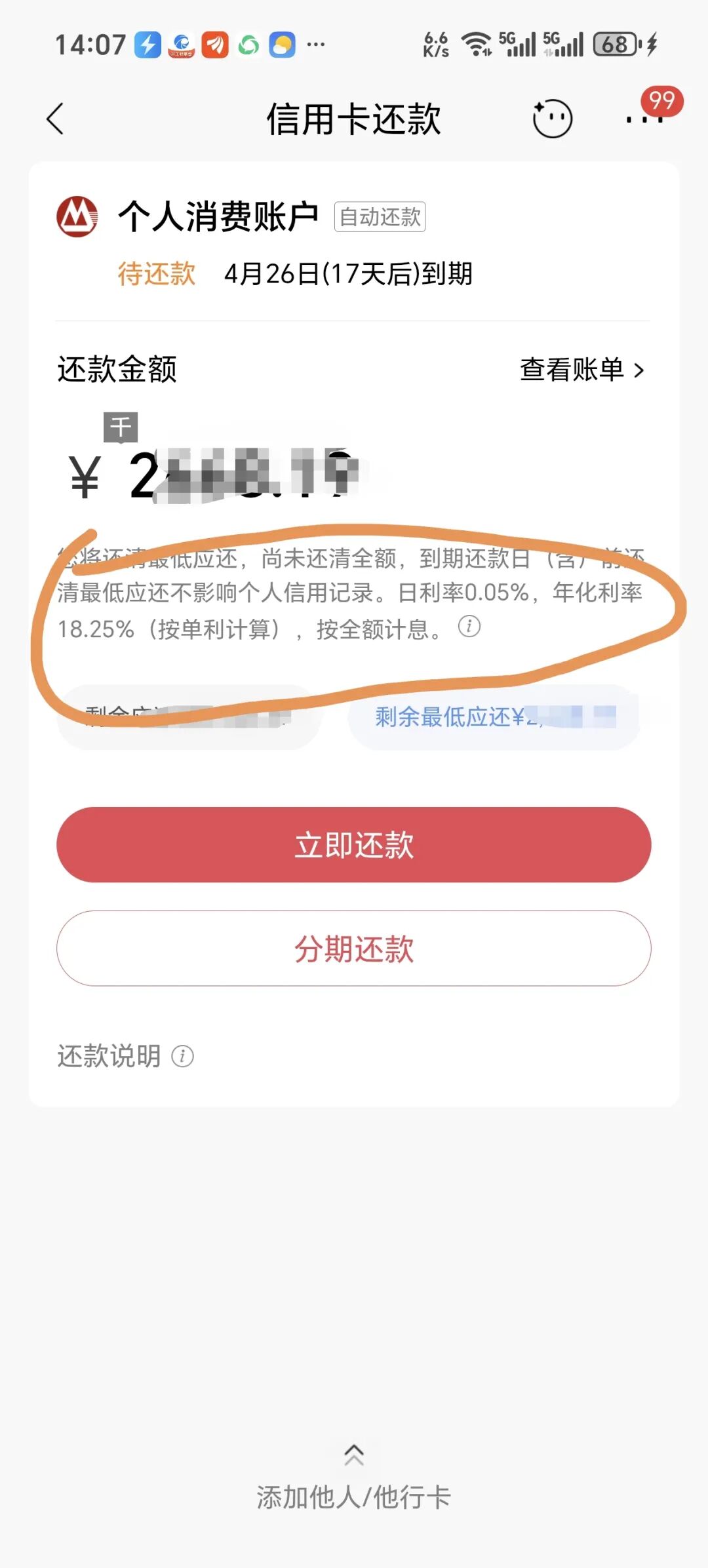The height and width of the screenshot is (1568, 708).
Task: Open the three-dot more menu
Action: pyautogui.click(x=644, y=119)
